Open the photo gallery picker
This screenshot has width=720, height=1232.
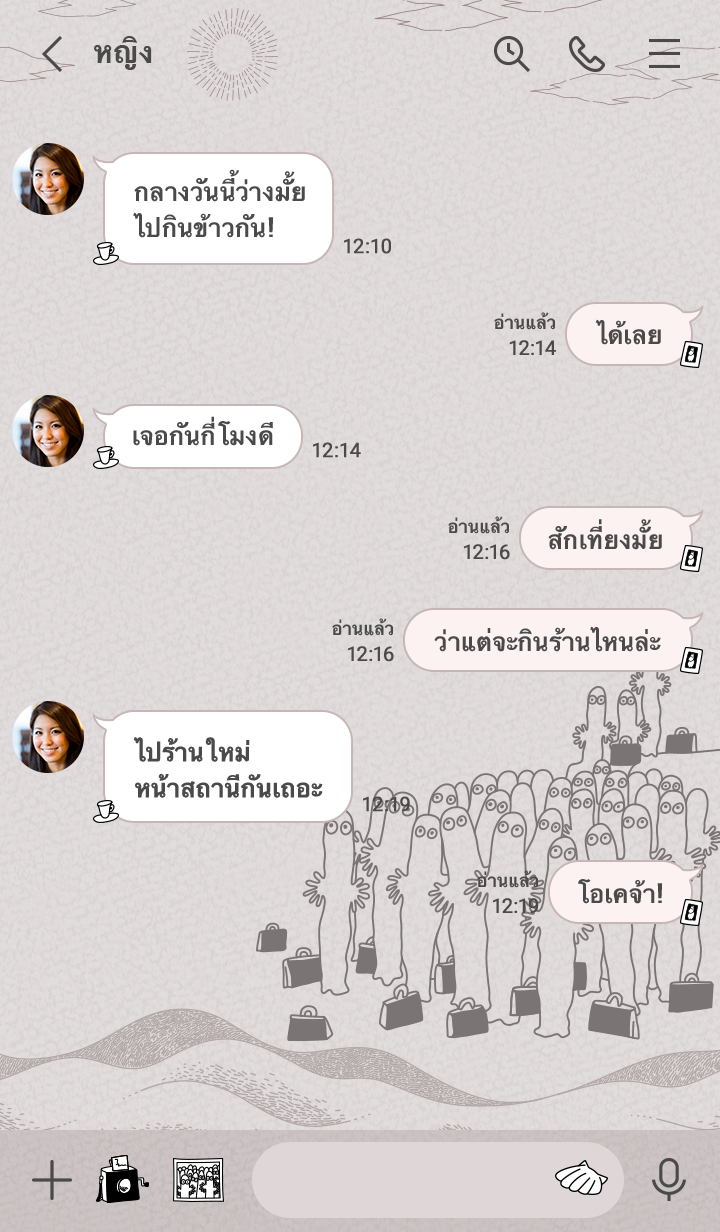pos(198,1180)
